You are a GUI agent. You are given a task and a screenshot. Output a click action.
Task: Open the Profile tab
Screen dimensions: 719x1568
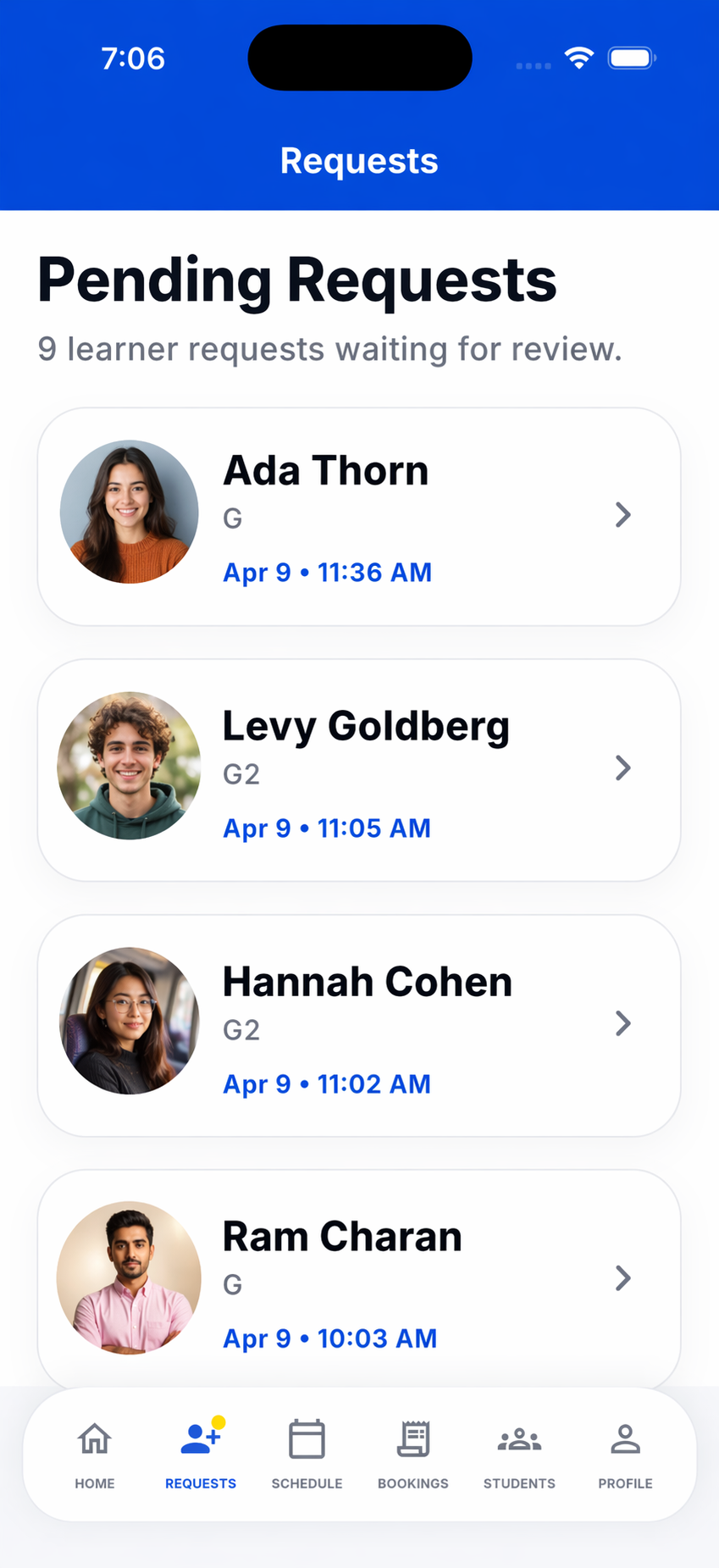click(x=625, y=1454)
